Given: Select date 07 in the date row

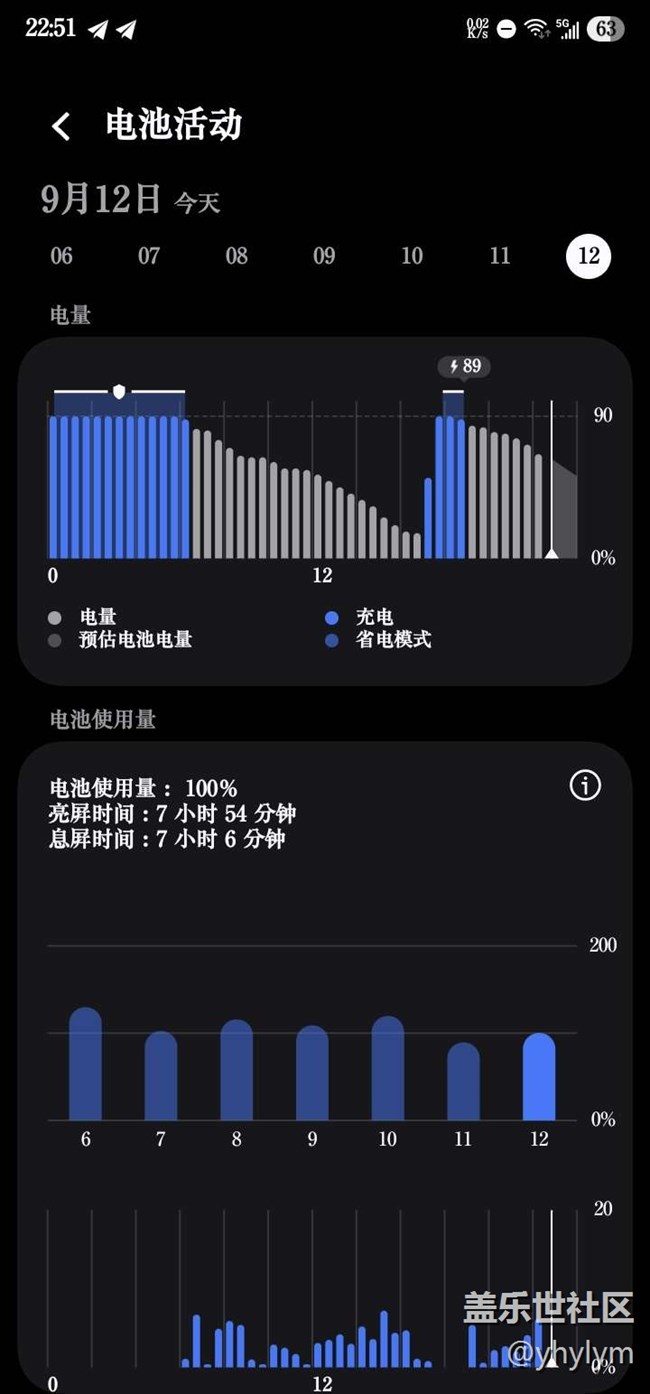Looking at the screenshot, I should [x=149, y=256].
